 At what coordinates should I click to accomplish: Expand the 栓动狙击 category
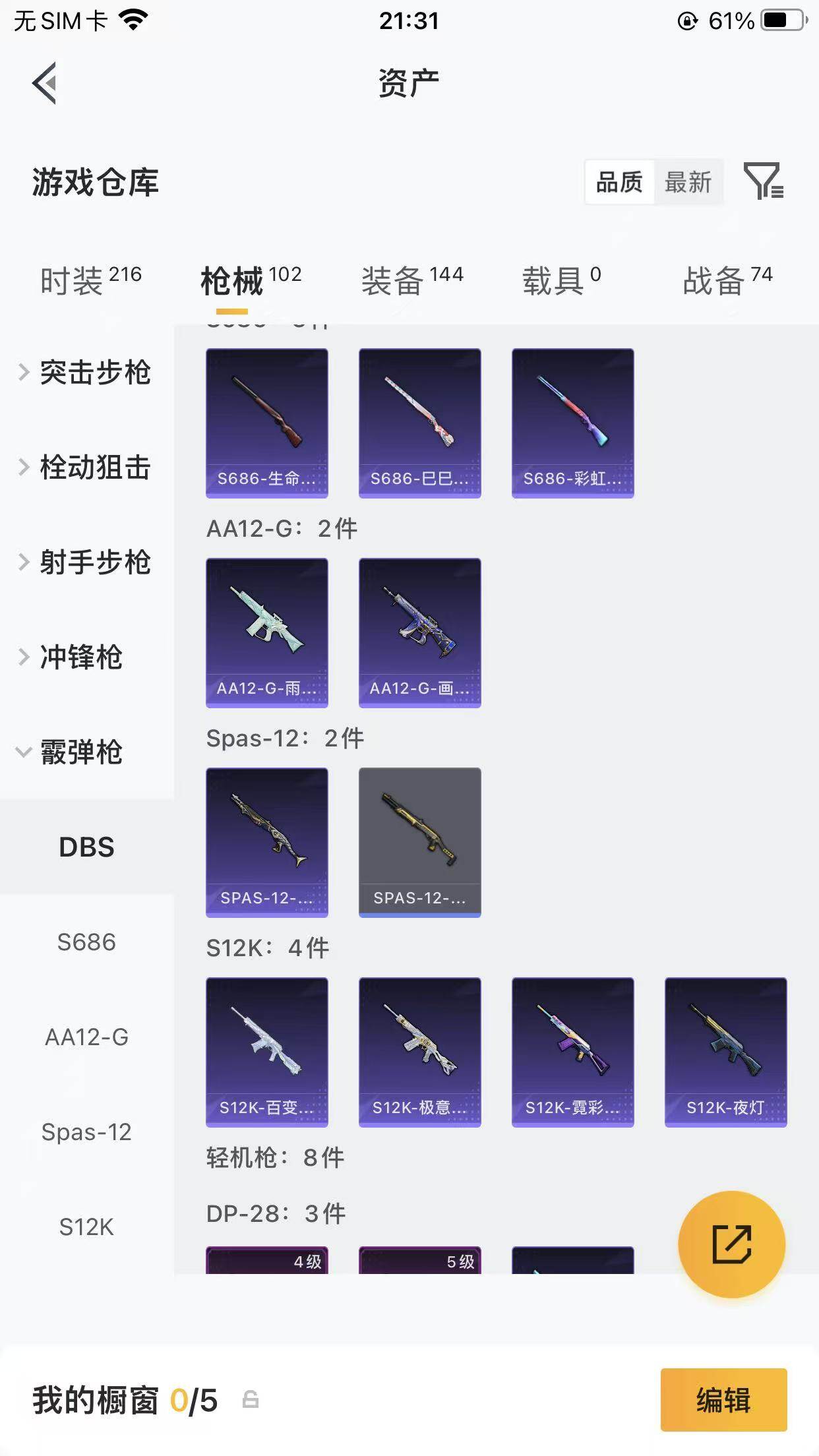click(x=86, y=468)
